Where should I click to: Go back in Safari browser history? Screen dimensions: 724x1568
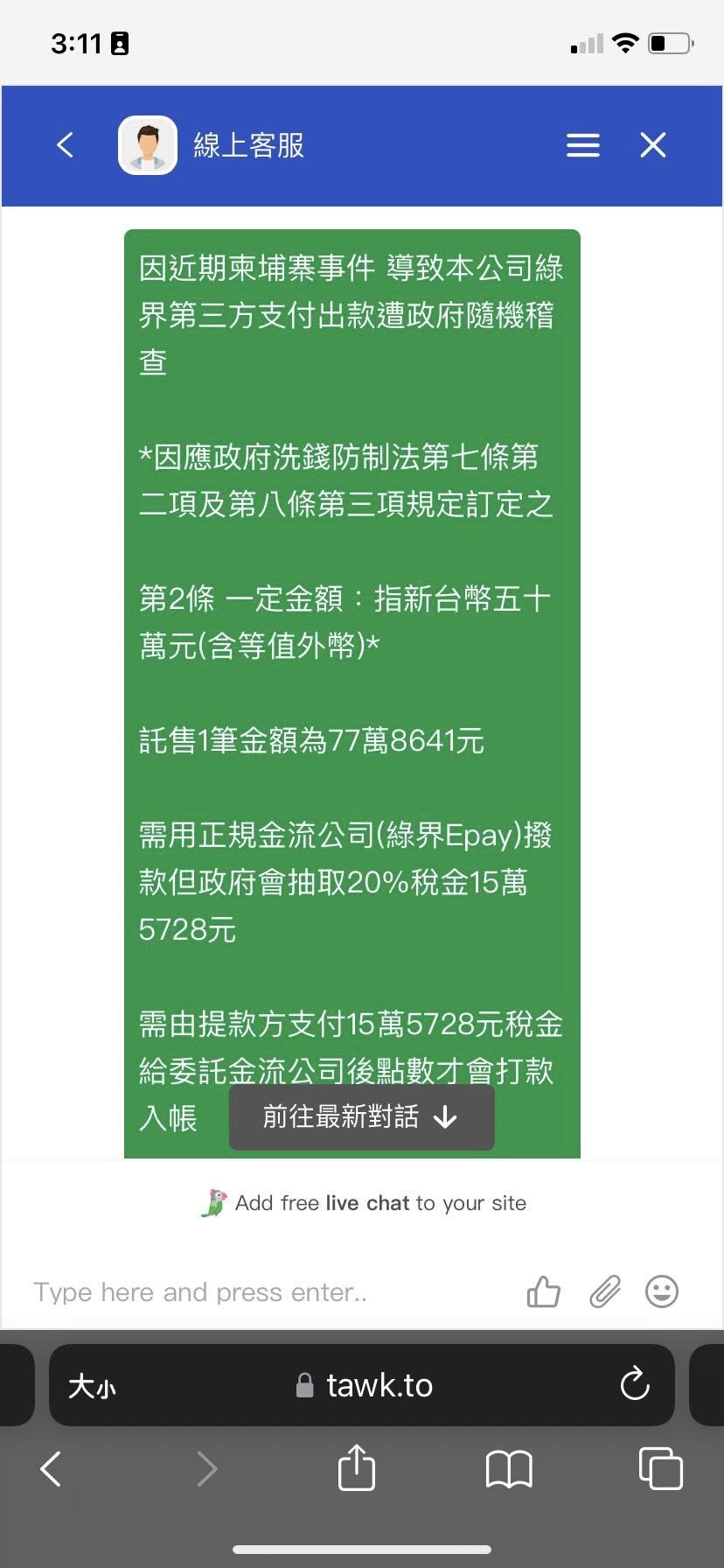point(52,1469)
